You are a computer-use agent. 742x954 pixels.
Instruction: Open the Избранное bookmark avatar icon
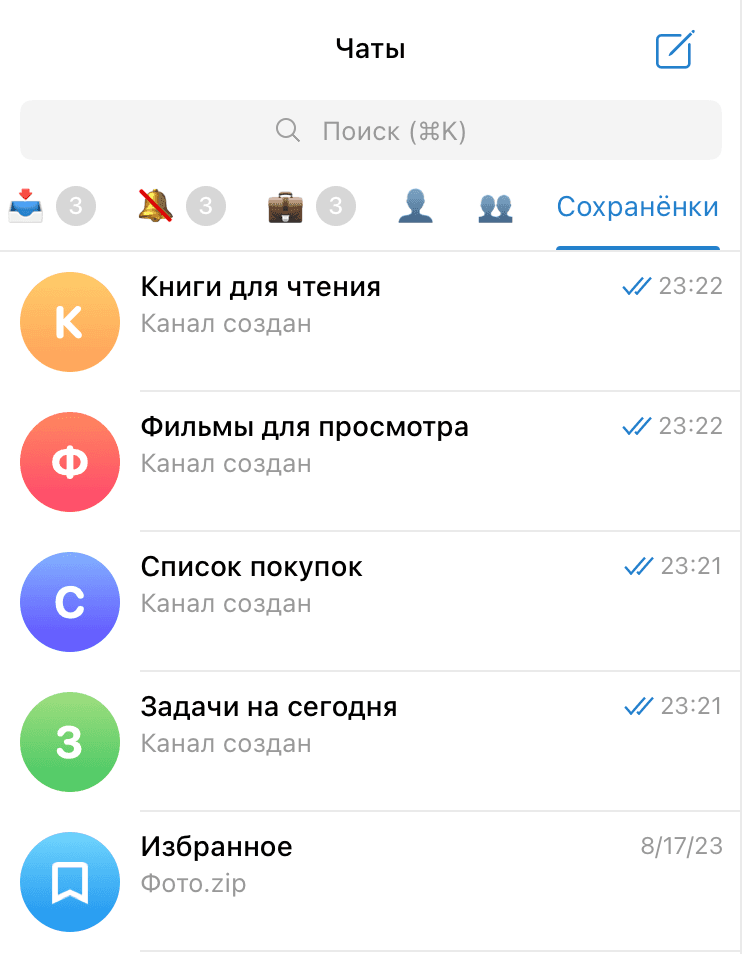click(x=70, y=880)
